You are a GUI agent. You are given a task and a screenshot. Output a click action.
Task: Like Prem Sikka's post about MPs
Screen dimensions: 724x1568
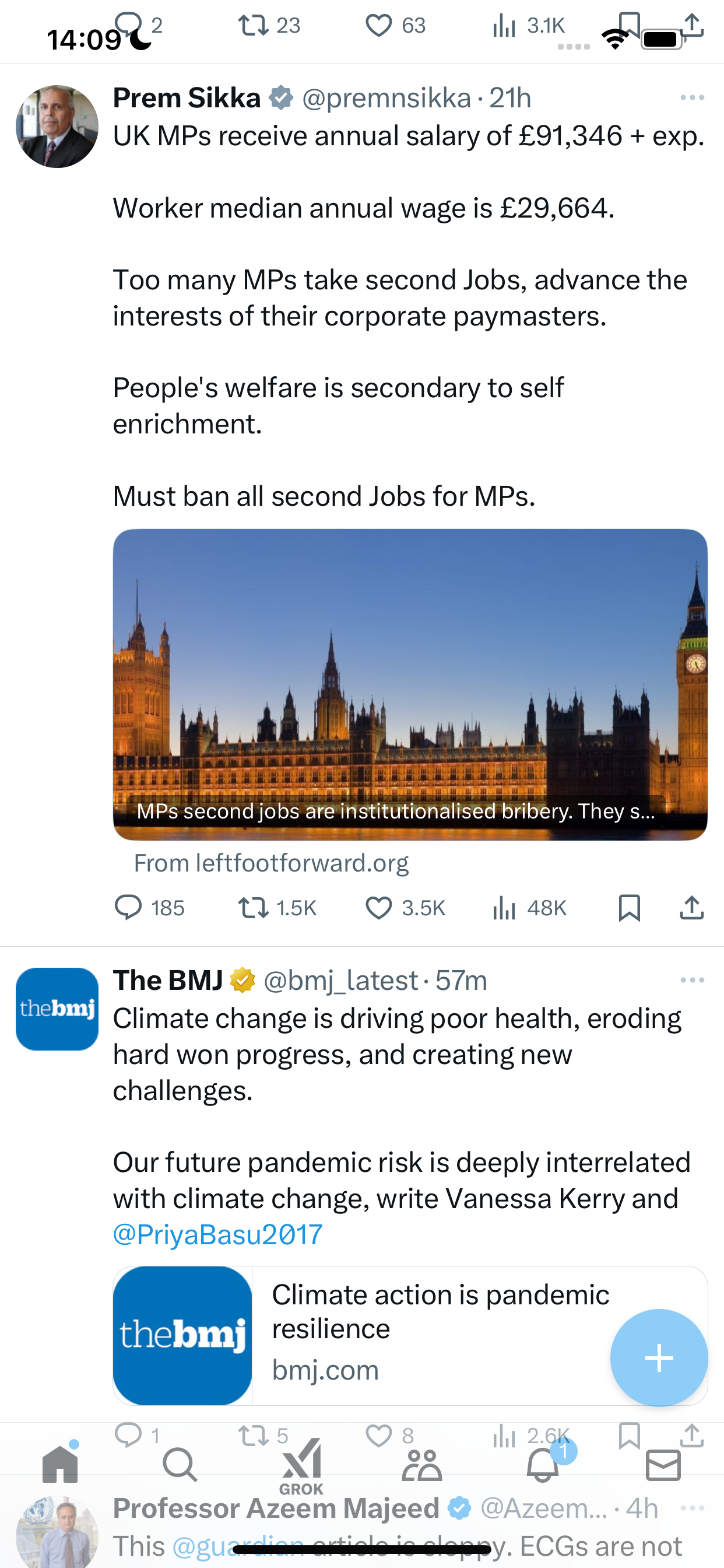pyautogui.click(x=405, y=908)
